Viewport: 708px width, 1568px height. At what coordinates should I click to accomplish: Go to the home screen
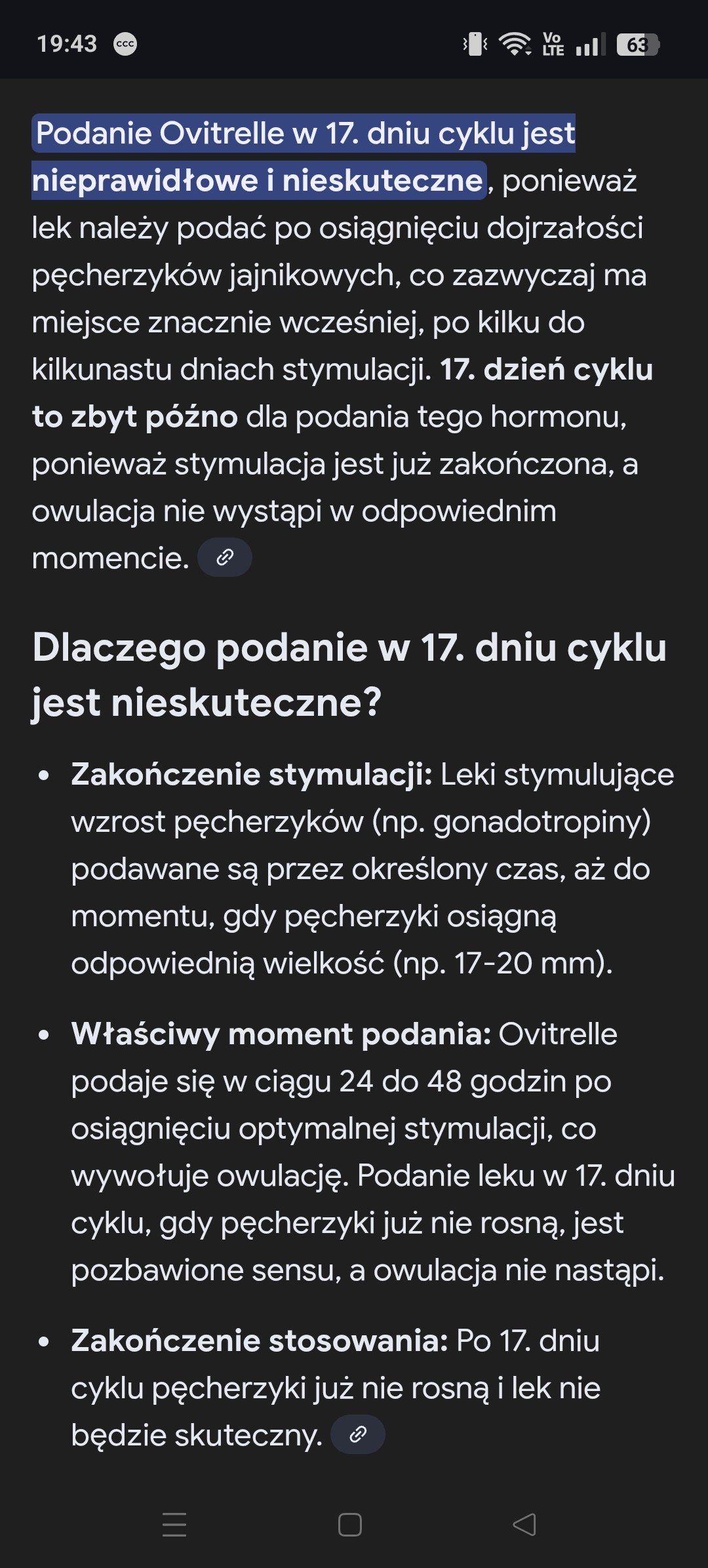(350, 1525)
